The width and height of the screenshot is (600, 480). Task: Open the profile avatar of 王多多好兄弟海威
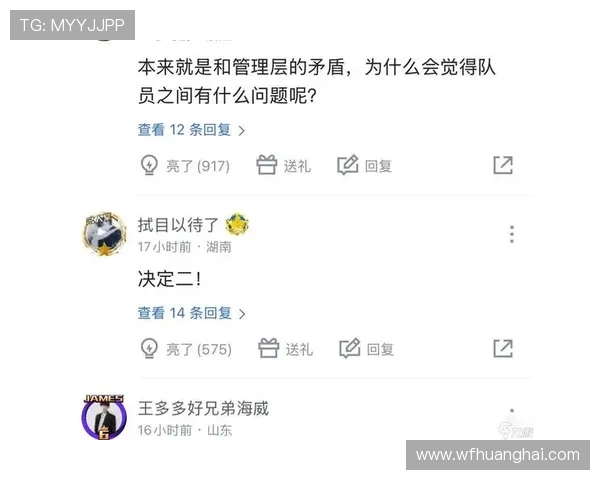[104, 417]
